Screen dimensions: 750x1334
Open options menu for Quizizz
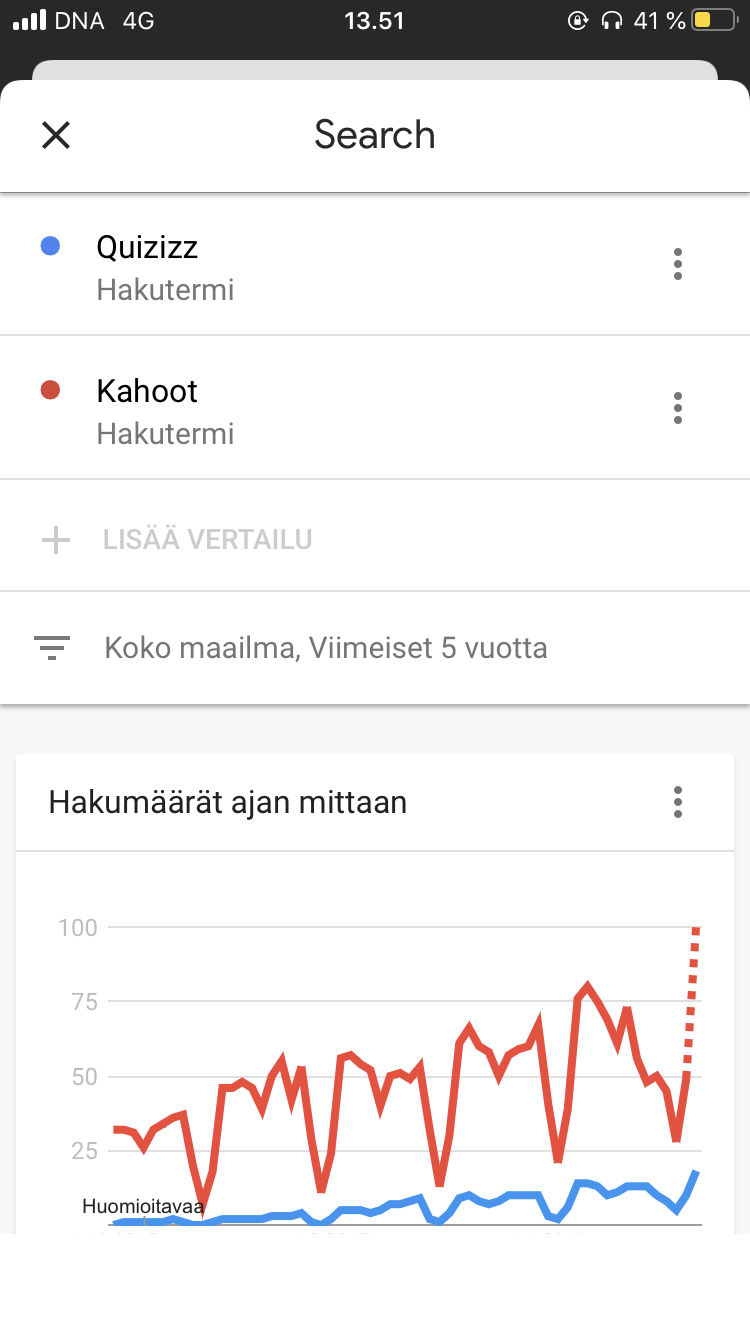[678, 264]
